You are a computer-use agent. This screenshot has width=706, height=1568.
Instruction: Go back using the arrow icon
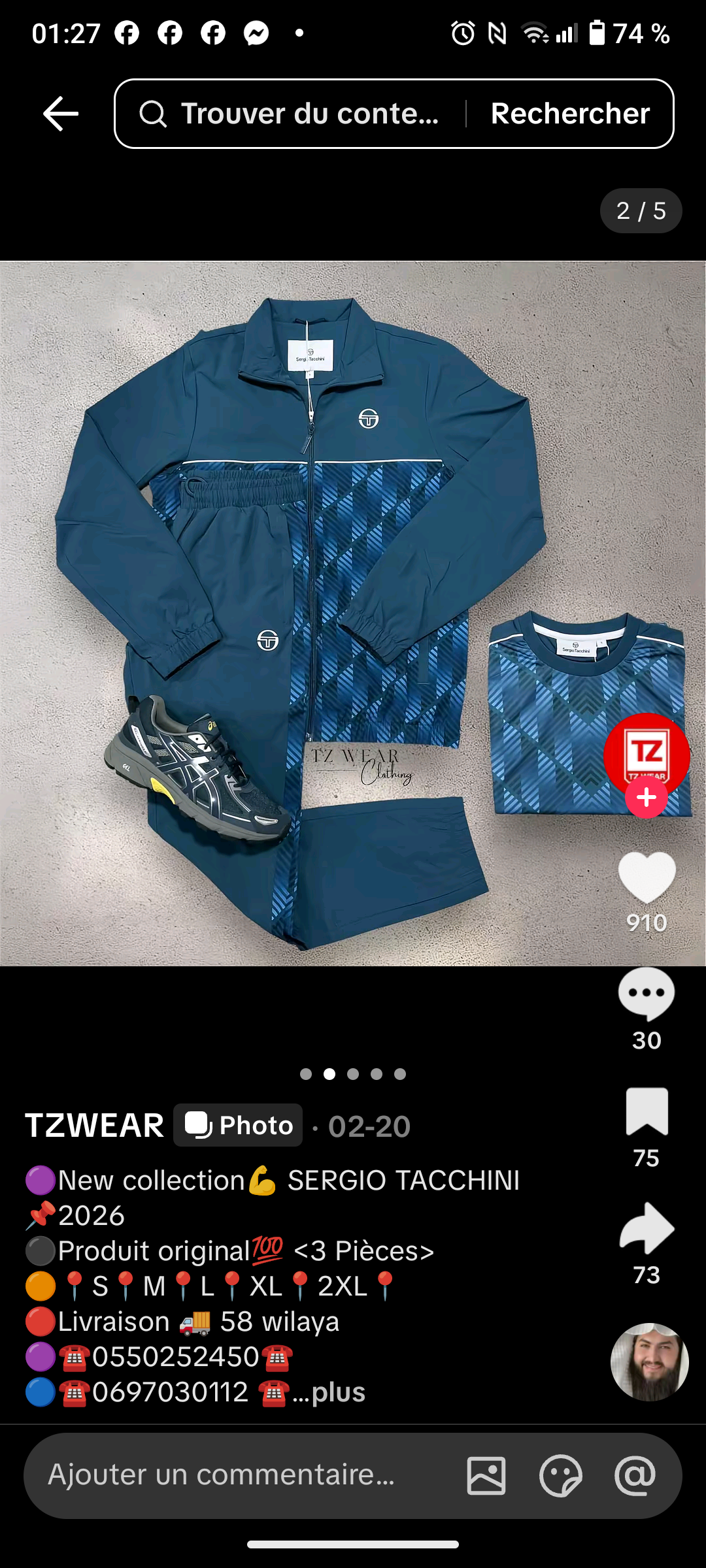pyautogui.click(x=60, y=114)
